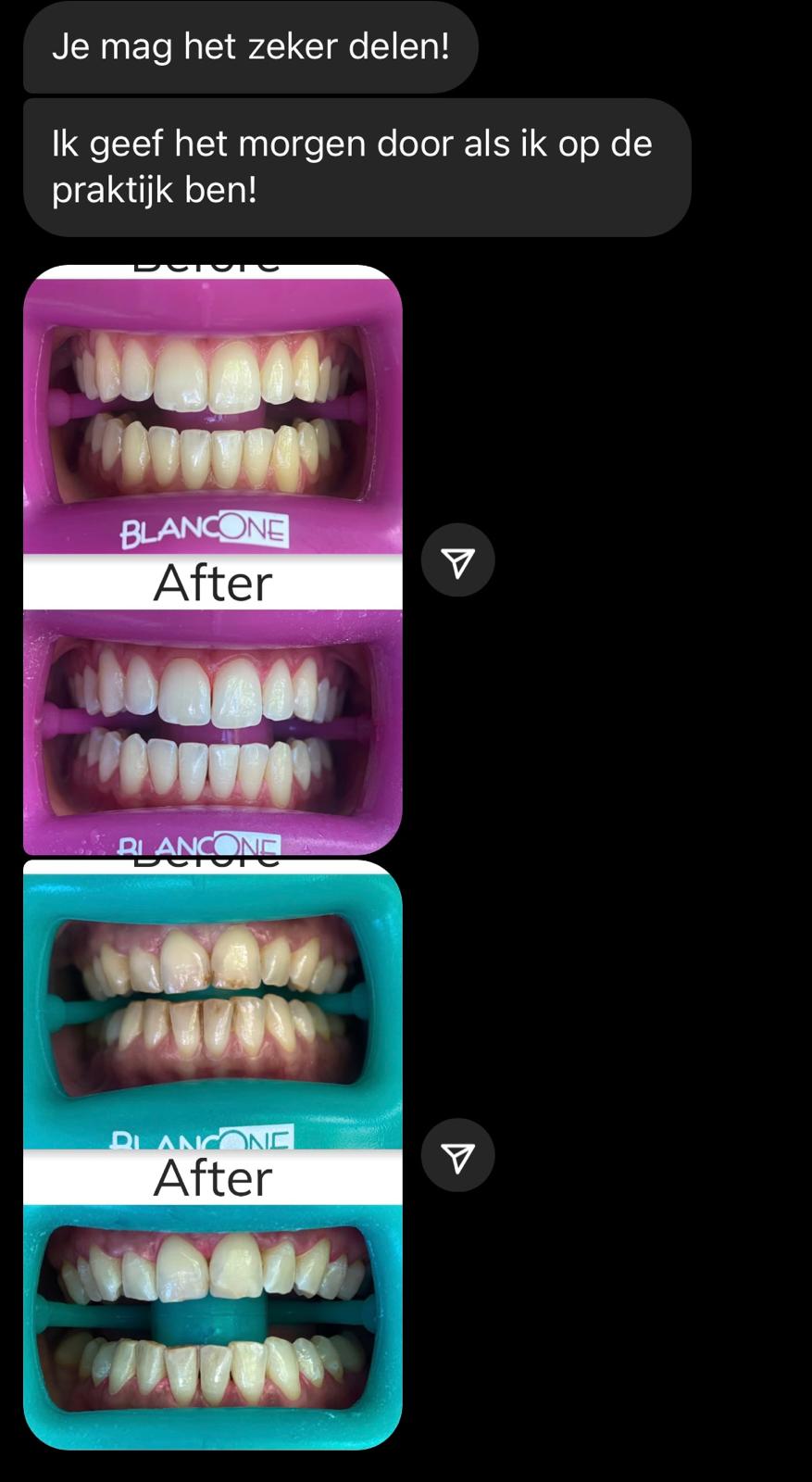Open the purple before/after teeth photo

point(212,559)
